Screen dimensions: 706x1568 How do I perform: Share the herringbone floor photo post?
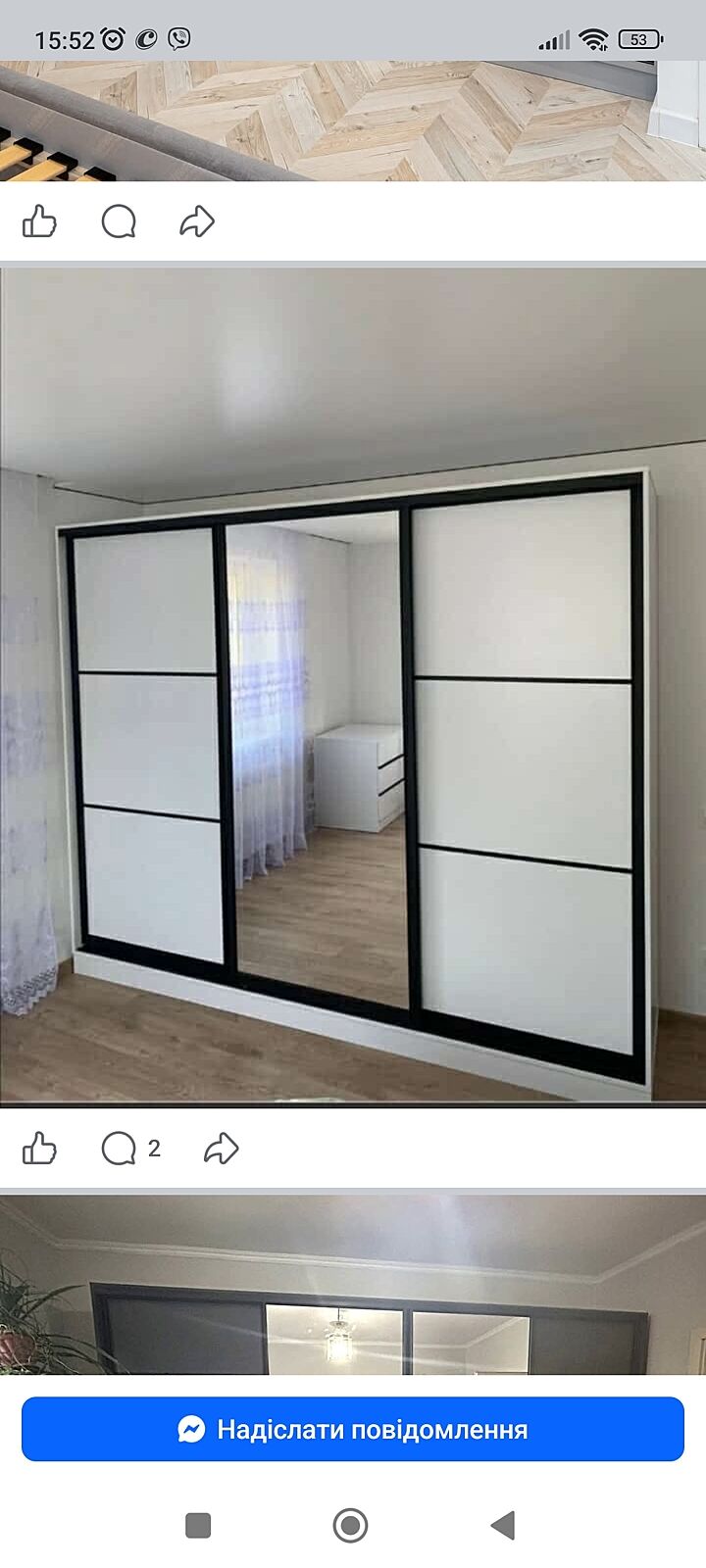(197, 221)
